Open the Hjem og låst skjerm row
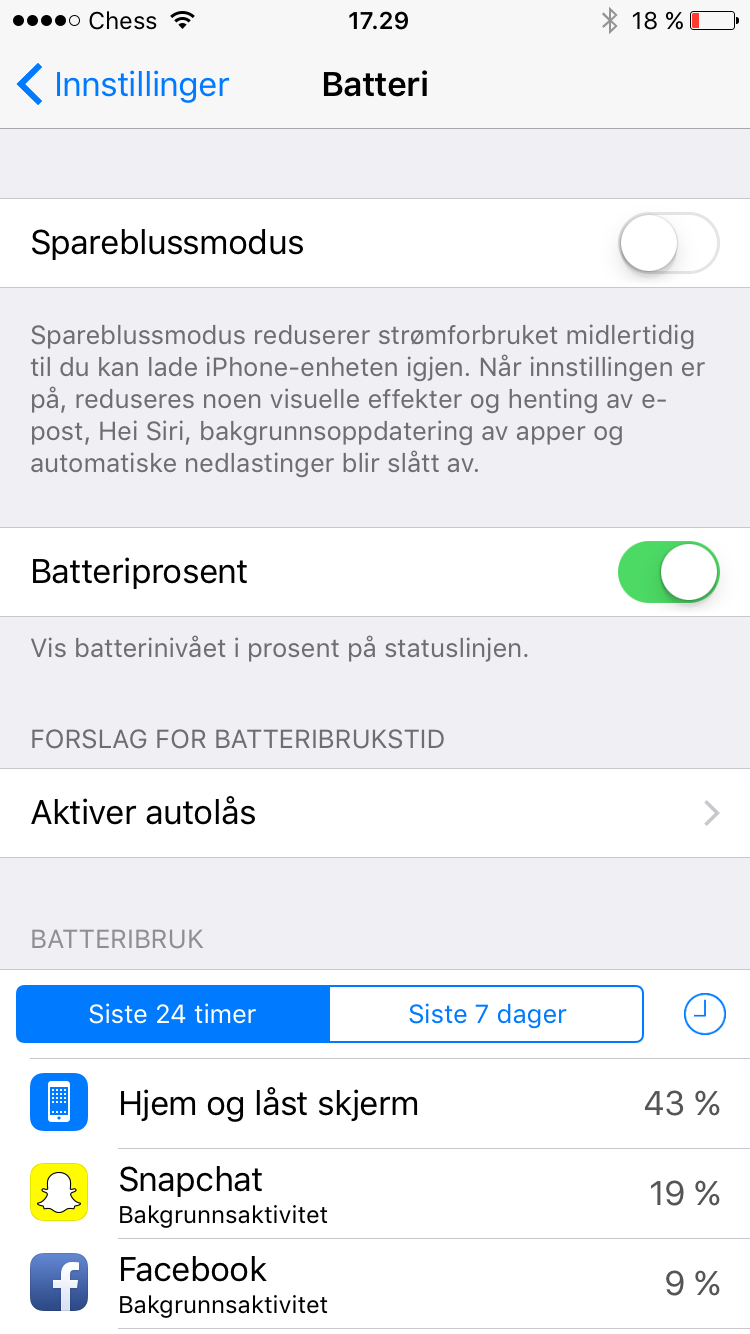The width and height of the screenshot is (750, 1334). pos(375,1103)
